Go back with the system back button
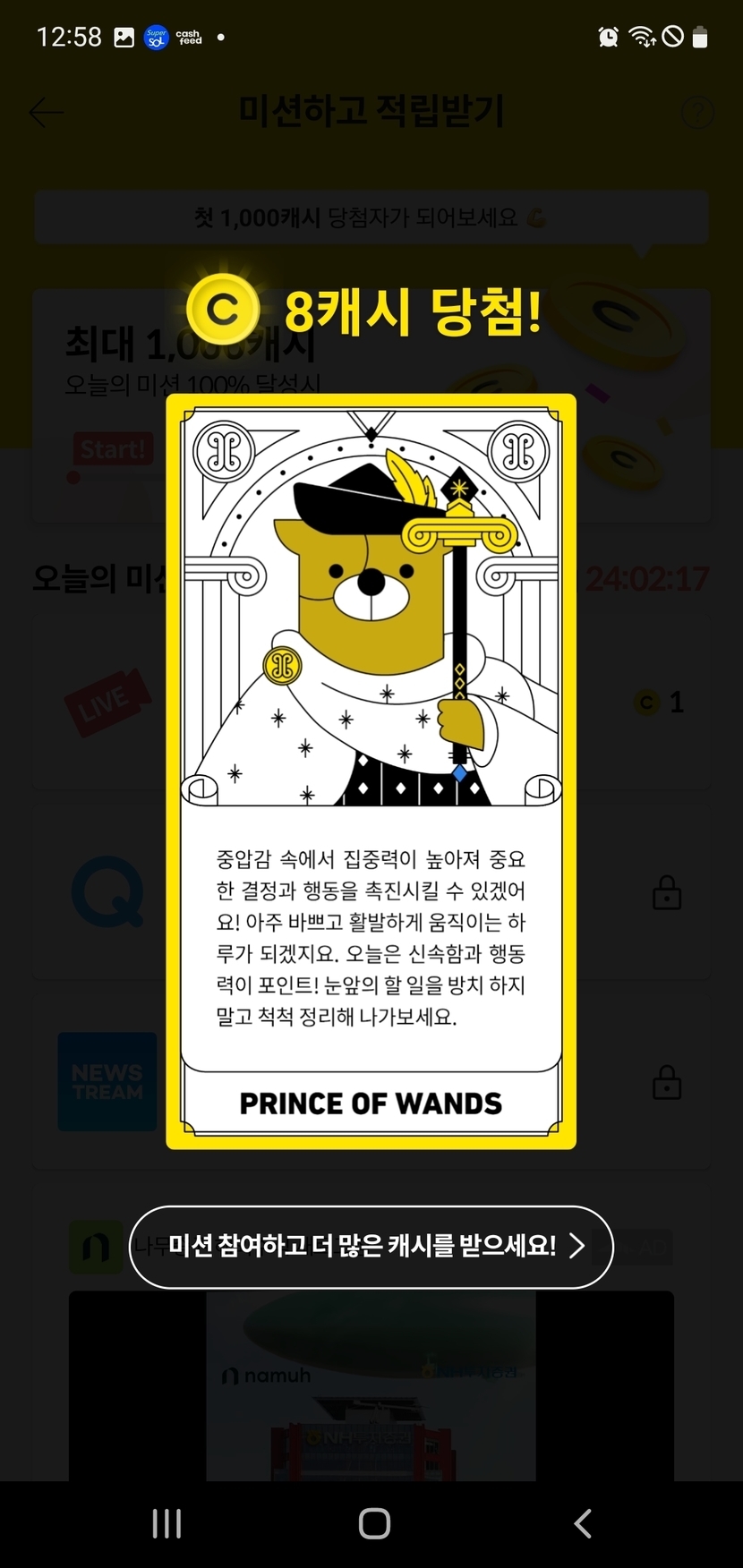 pyautogui.click(x=582, y=1523)
